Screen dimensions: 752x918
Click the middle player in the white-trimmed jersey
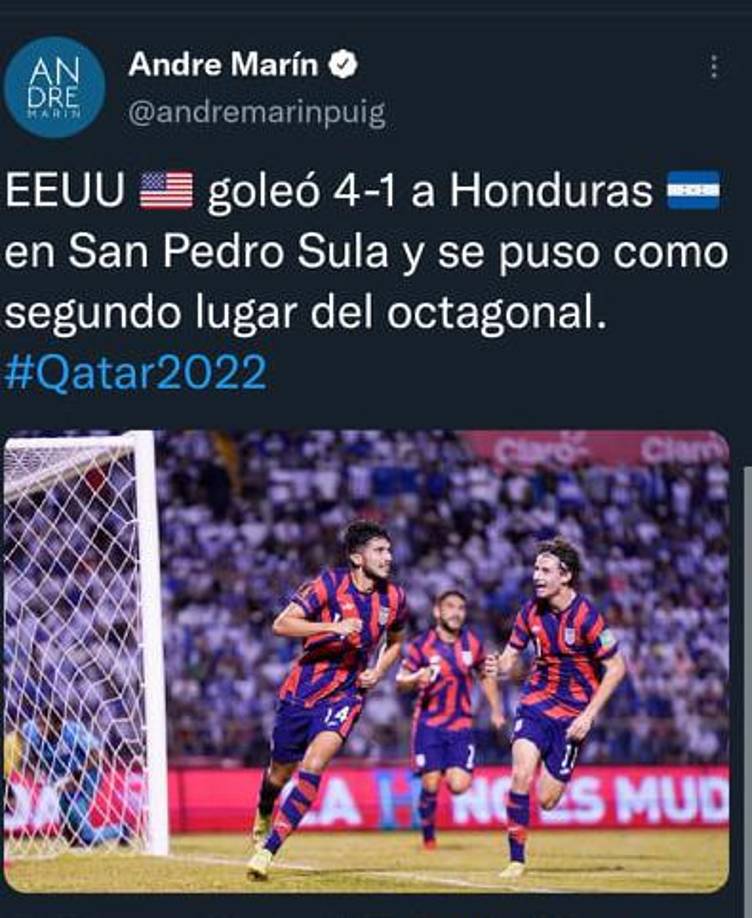tap(450, 680)
